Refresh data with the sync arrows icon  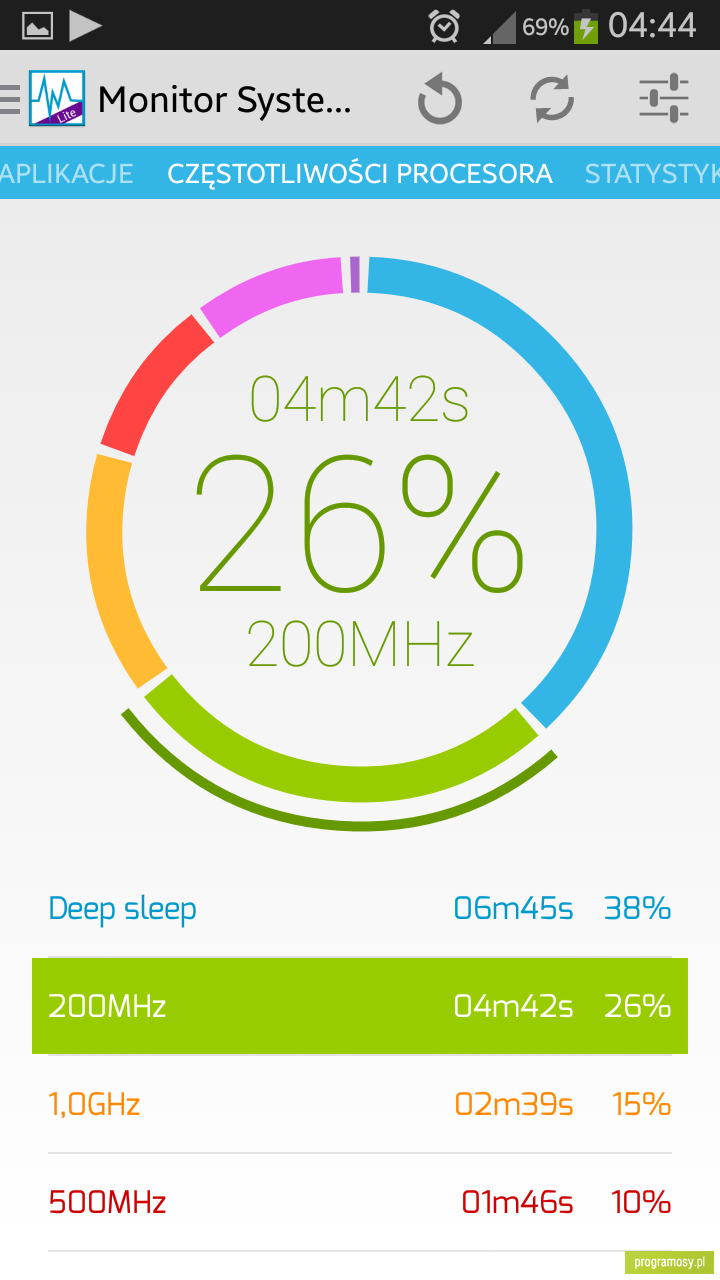coord(552,98)
